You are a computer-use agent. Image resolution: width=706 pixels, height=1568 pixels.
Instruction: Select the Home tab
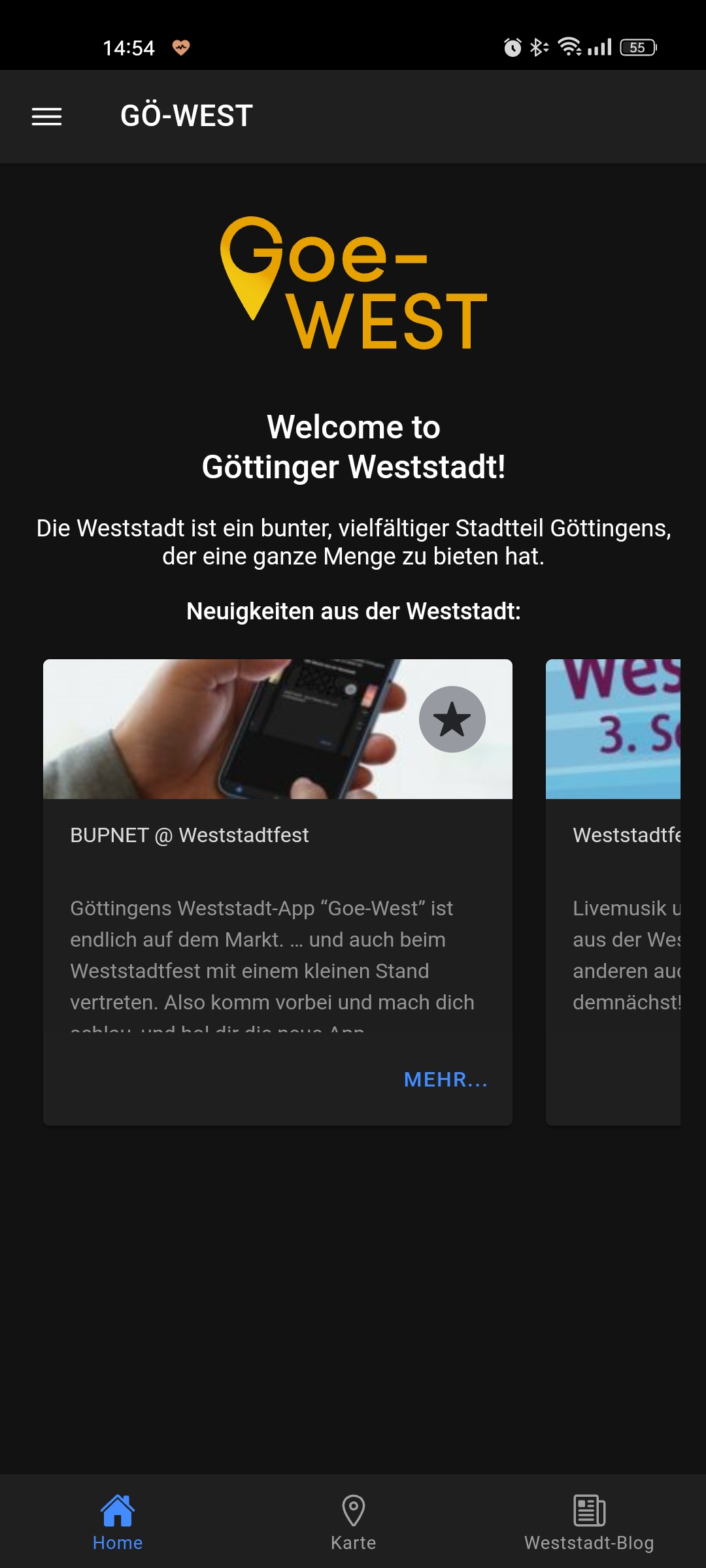pos(118,1522)
